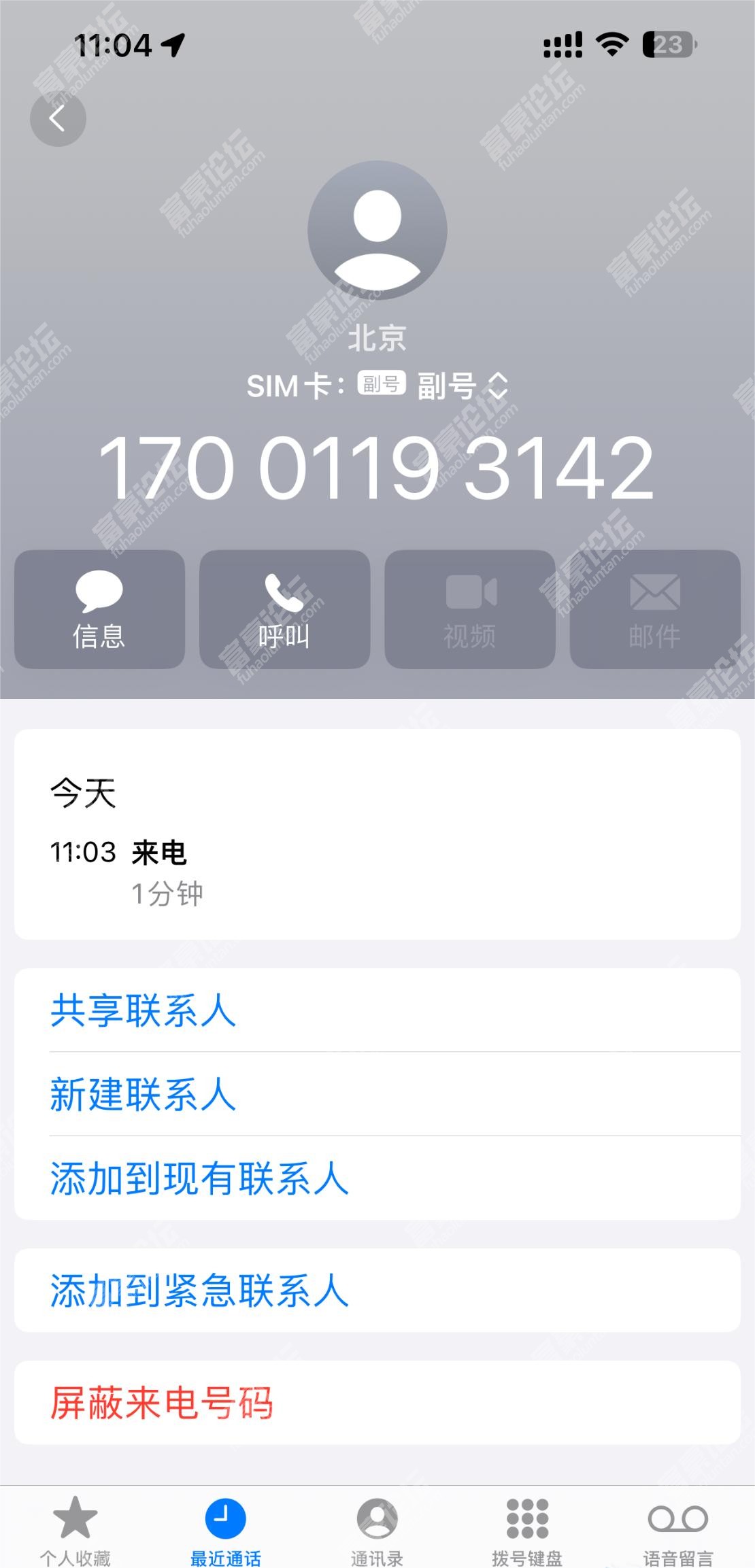This screenshot has width=755, height=1568.
Task: Go back using the top-left arrow
Action: tap(58, 119)
